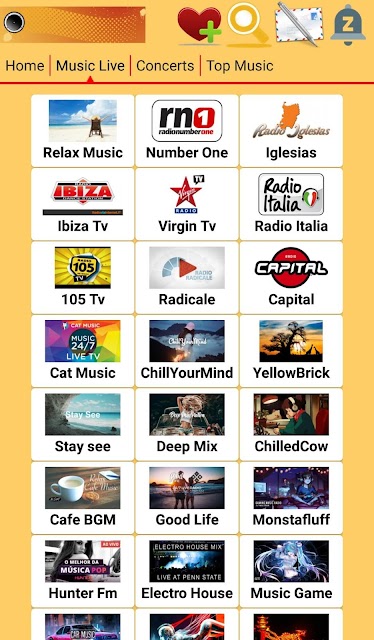Open Radio Italia
374x640 pixels.
coord(291,204)
